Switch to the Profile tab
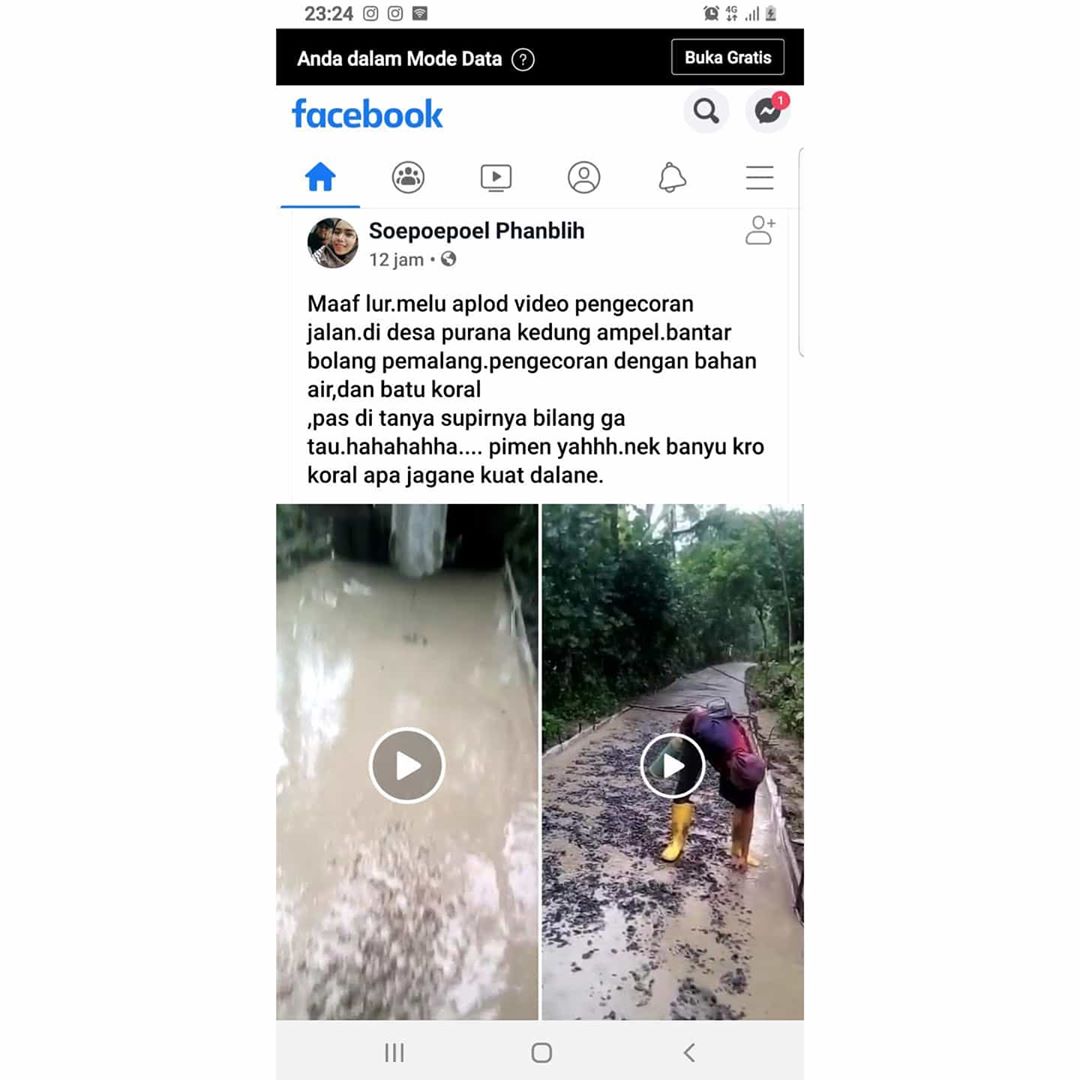Viewport: 1080px width, 1080px height. click(584, 178)
